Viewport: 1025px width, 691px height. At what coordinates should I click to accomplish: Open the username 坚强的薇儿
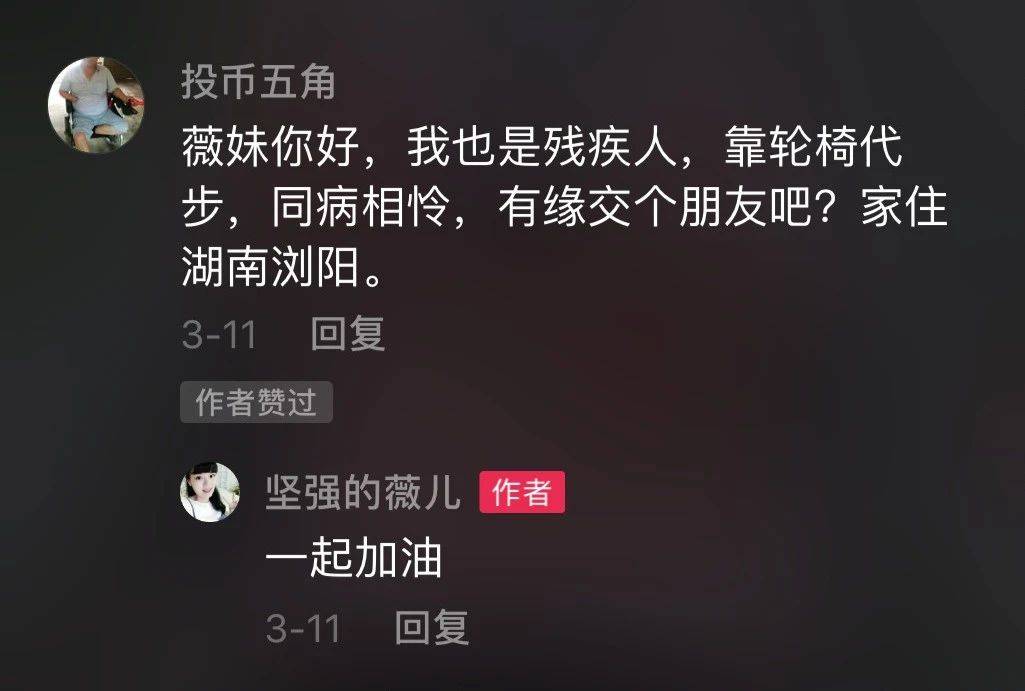pyautogui.click(x=362, y=493)
